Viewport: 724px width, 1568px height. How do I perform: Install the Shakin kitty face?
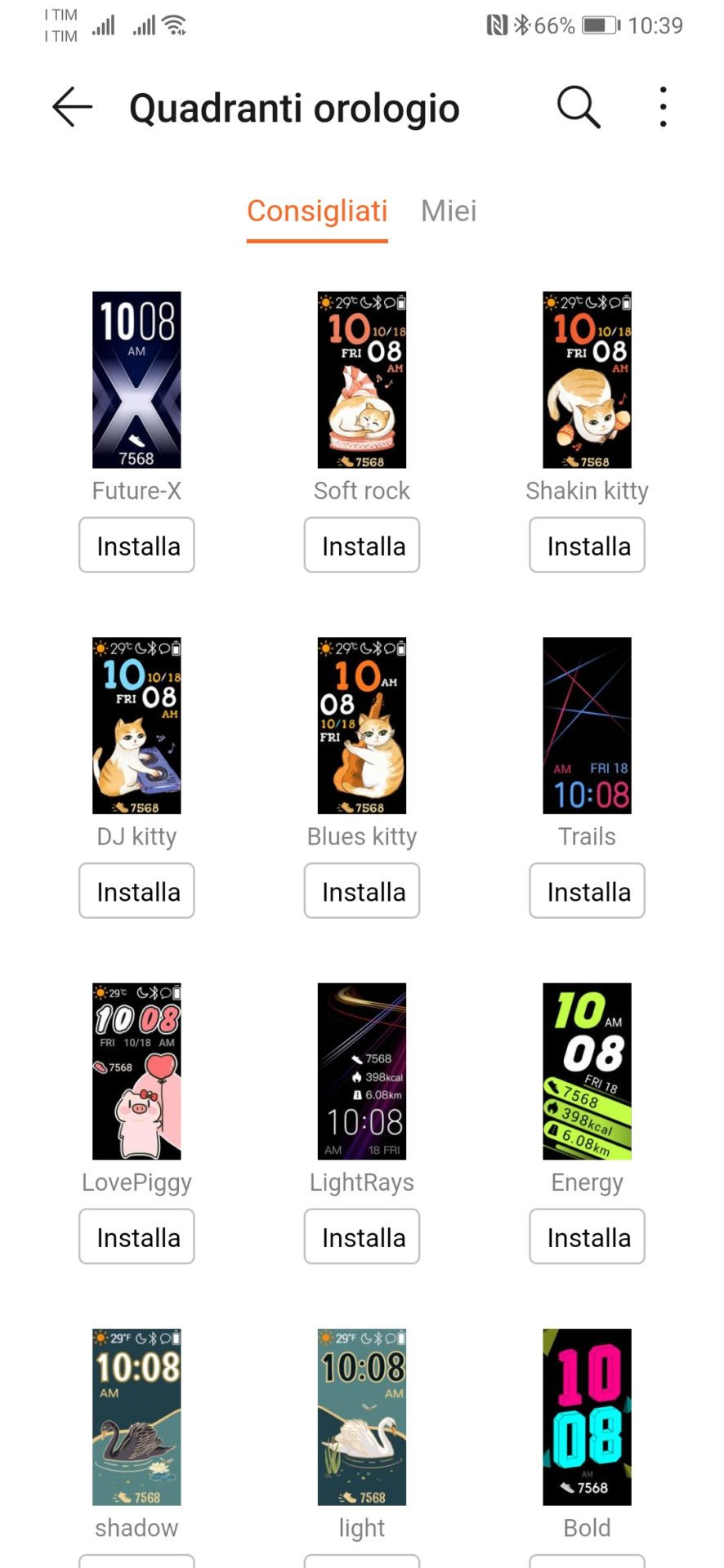tap(587, 546)
